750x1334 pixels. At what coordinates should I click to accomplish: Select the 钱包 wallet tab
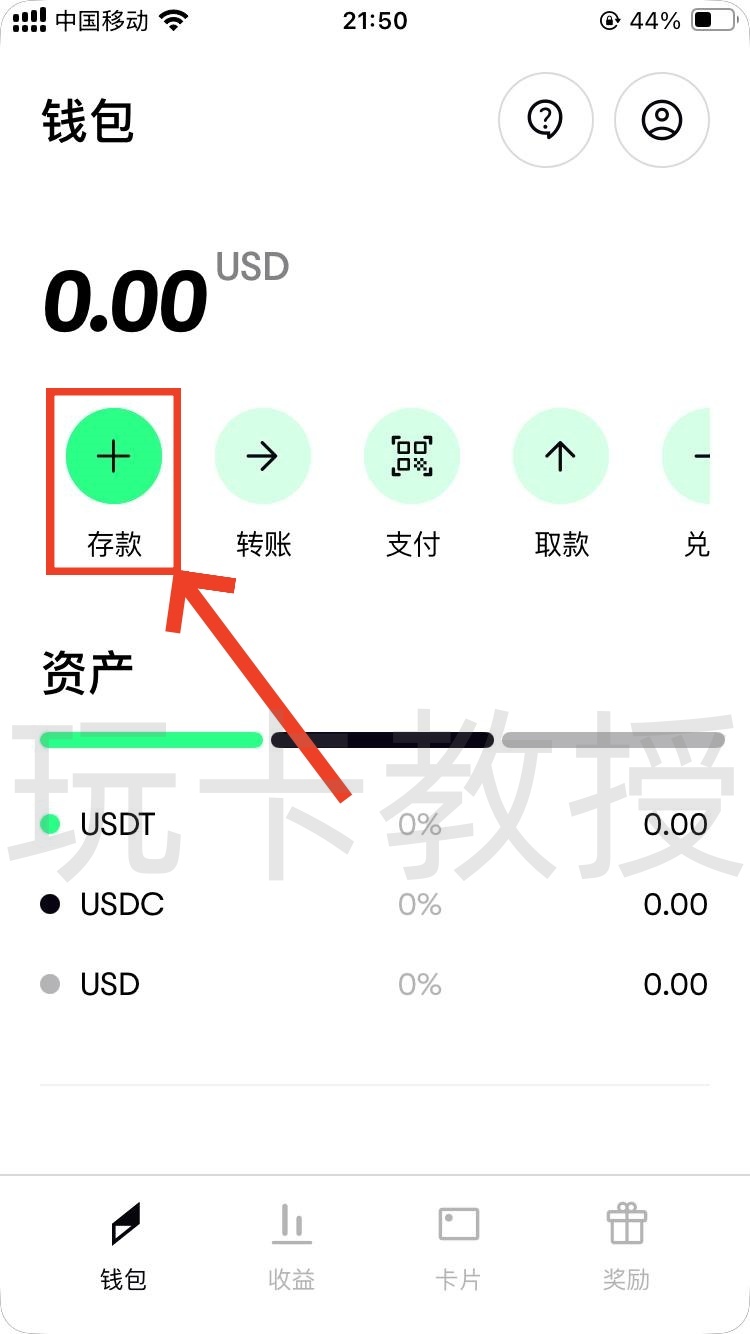click(x=124, y=1244)
